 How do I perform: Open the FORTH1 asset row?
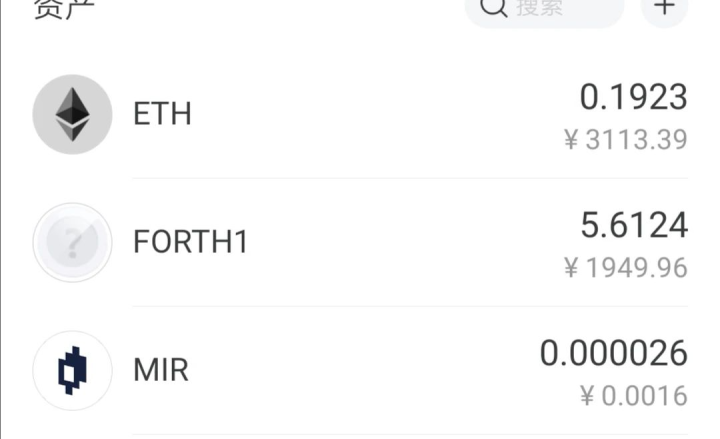[x=360, y=242]
